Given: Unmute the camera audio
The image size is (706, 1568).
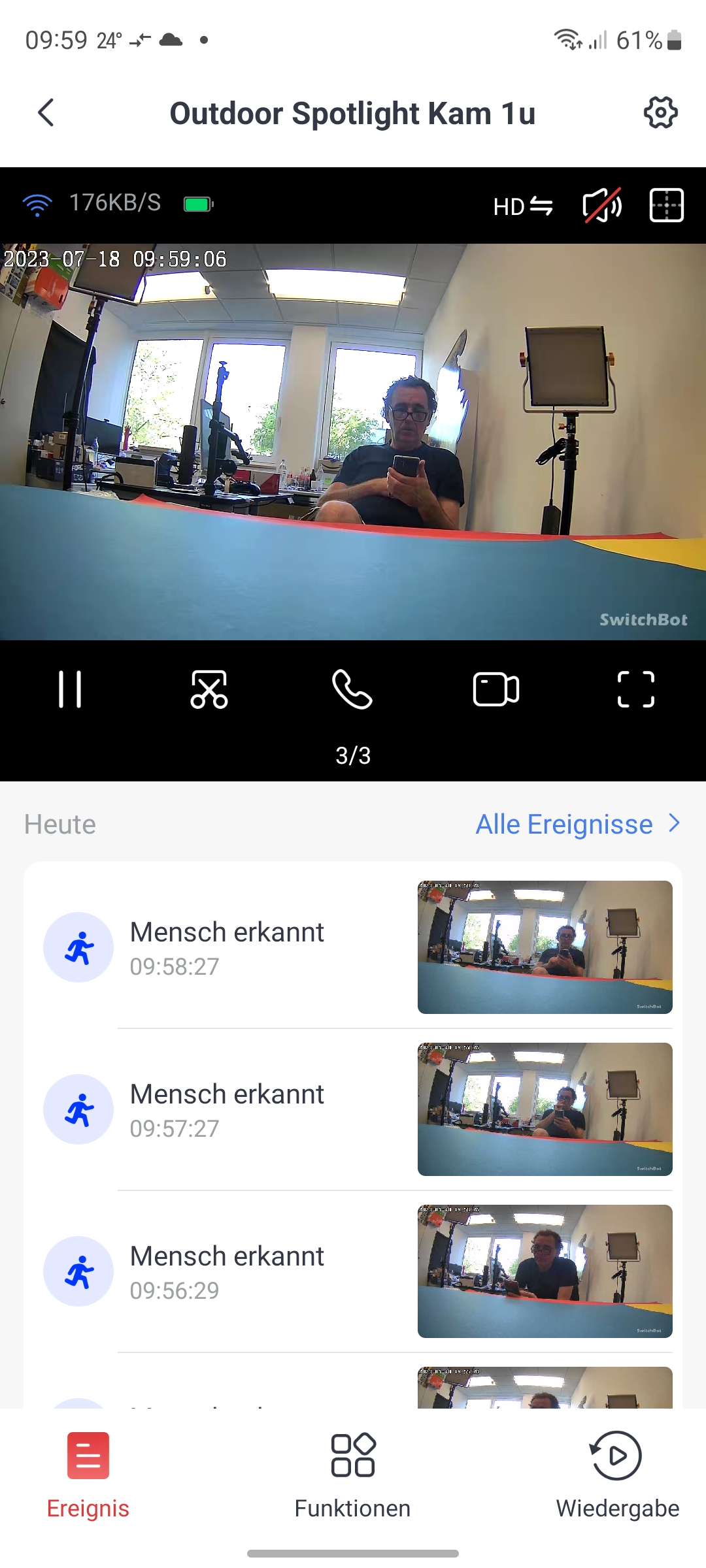Looking at the screenshot, I should [x=601, y=206].
